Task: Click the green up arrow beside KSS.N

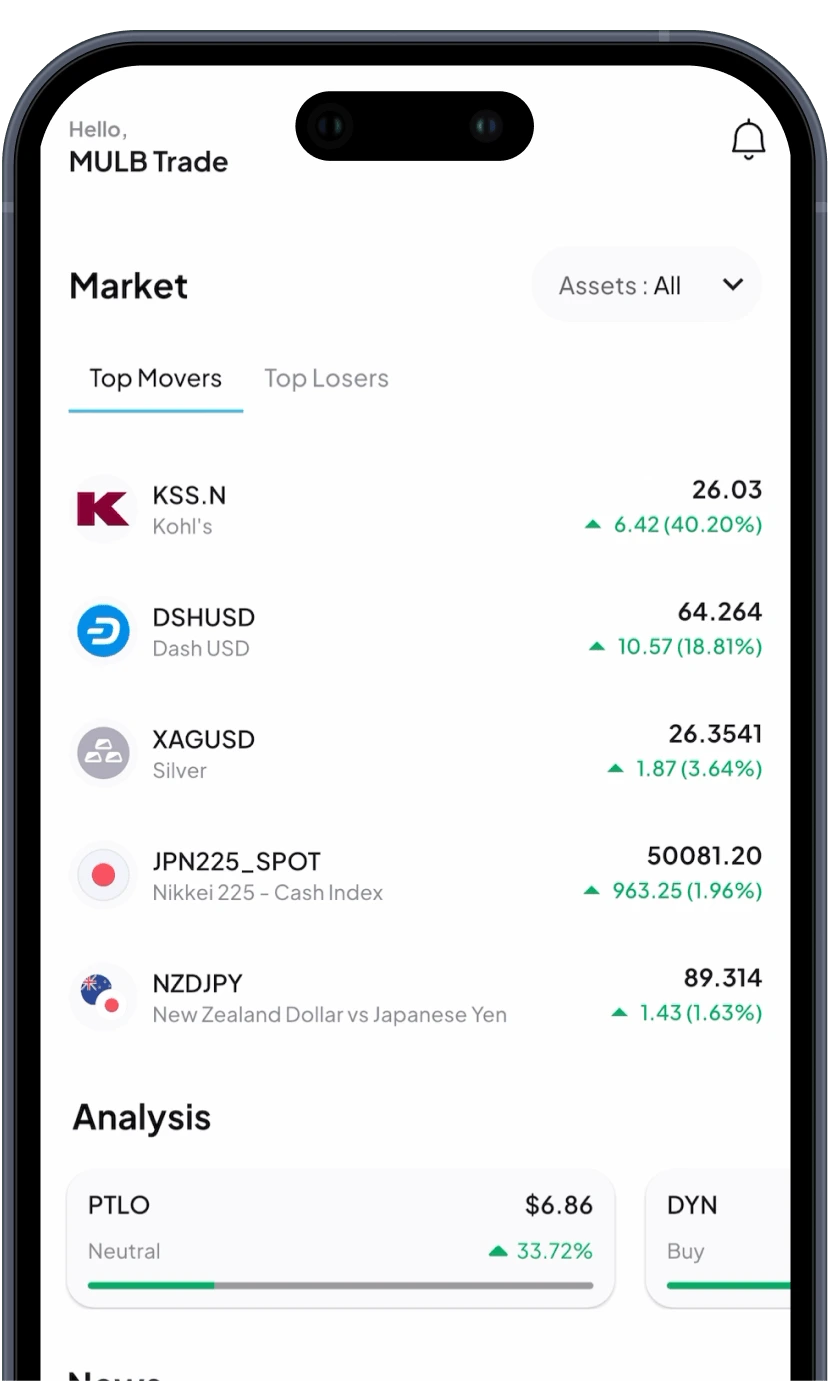Action: [592, 524]
